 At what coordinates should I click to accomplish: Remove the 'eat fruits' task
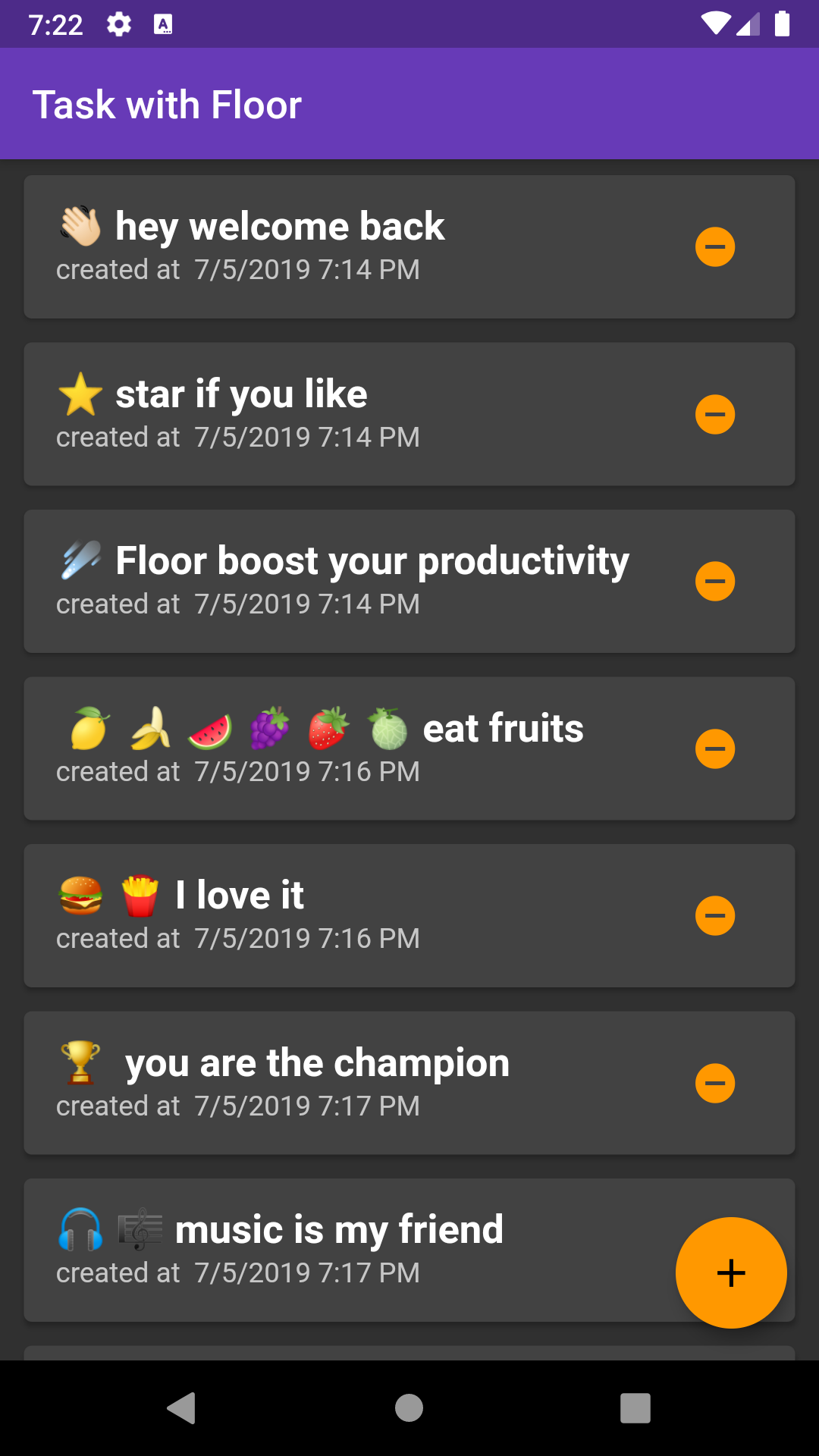point(714,748)
